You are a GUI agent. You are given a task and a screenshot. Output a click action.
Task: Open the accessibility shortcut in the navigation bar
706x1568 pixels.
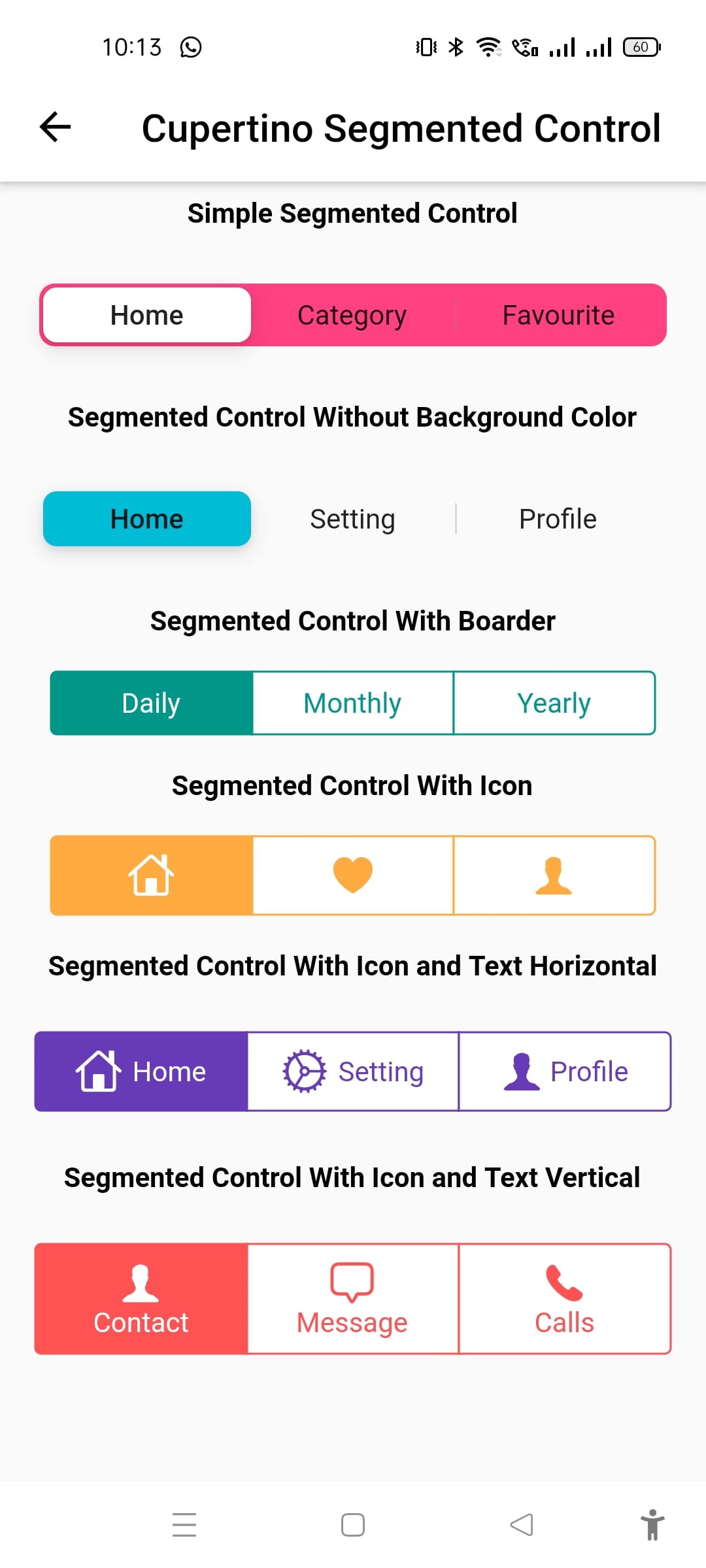tap(652, 1525)
